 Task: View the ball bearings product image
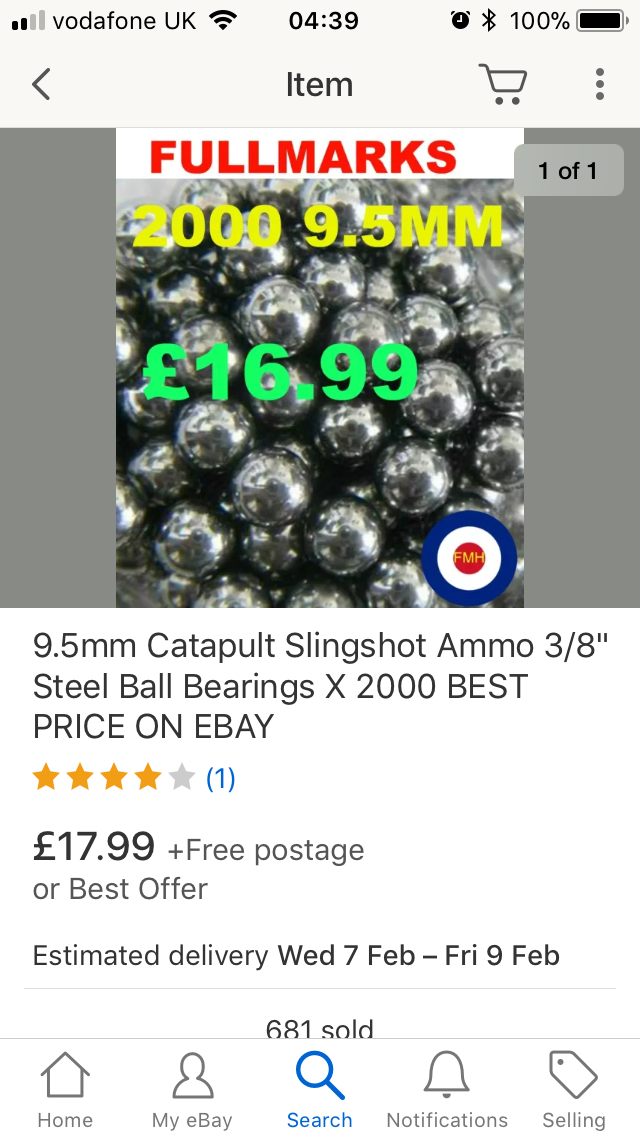(x=320, y=368)
